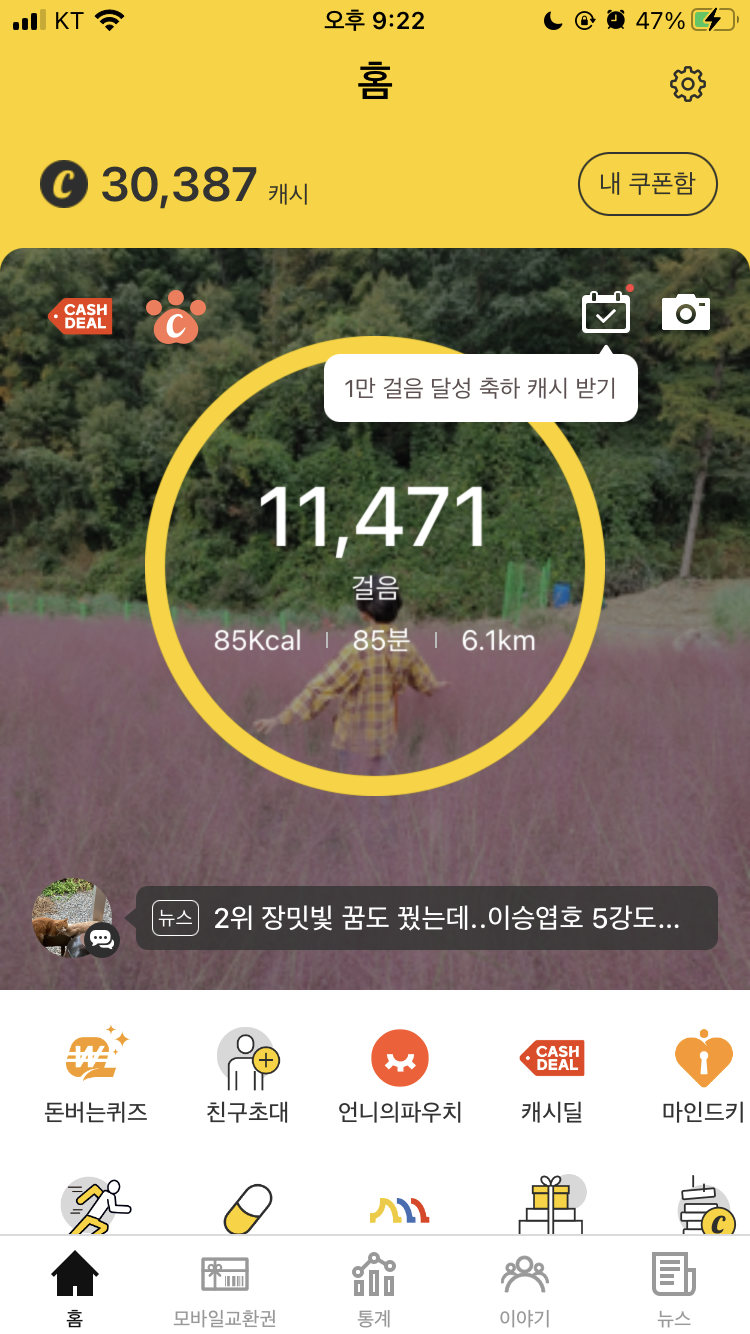Open the attendance calendar icon
Image resolution: width=750 pixels, height=1334 pixels.
click(606, 313)
